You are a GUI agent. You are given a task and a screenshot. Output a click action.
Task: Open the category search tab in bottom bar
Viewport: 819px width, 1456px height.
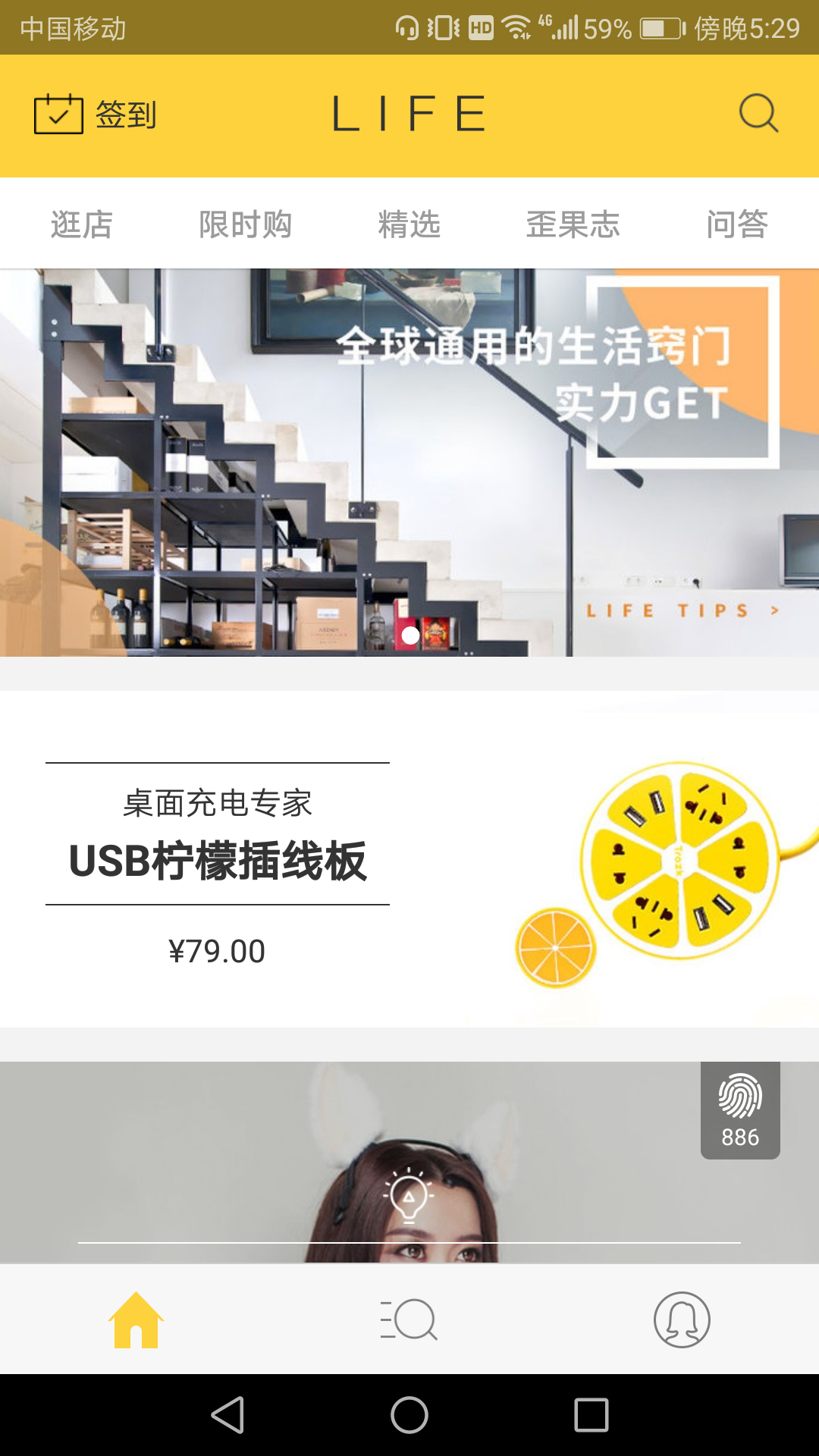point(409,1319)
